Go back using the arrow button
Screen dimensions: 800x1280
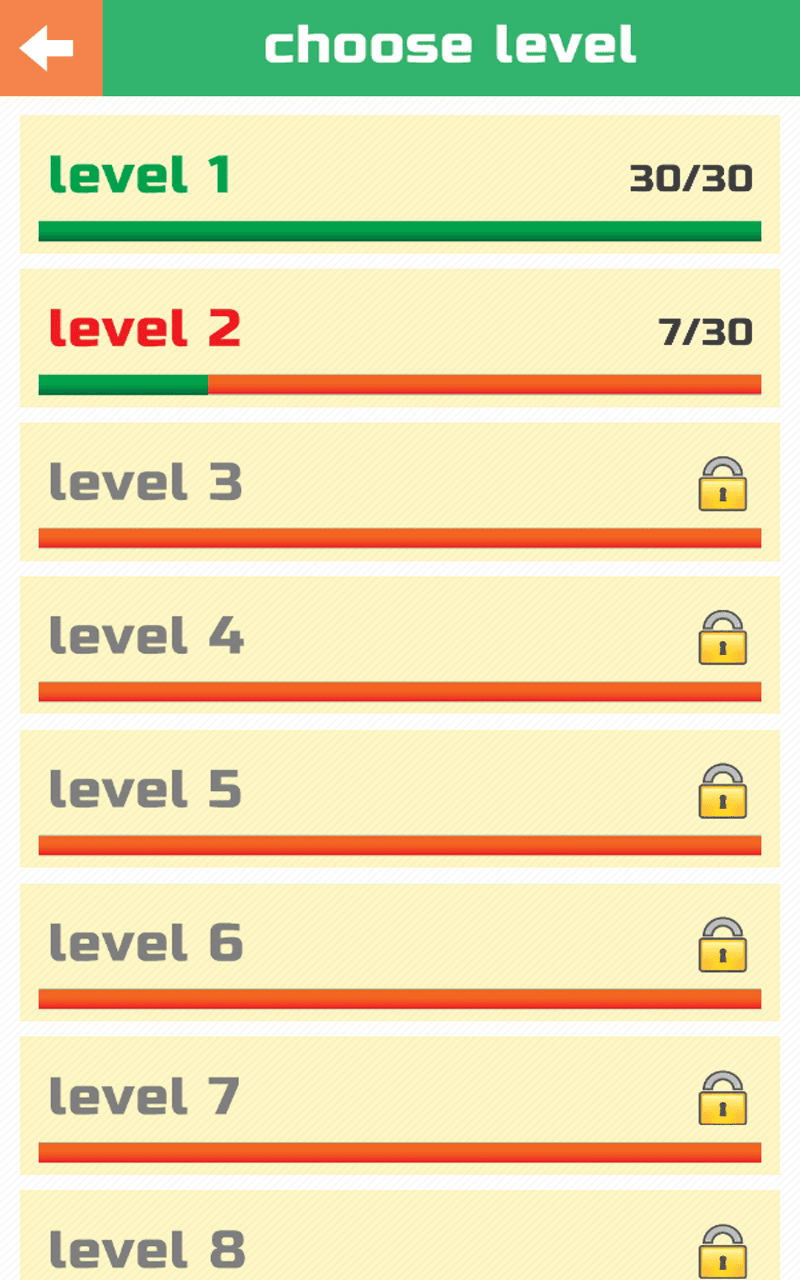click(x=50, y=48)
